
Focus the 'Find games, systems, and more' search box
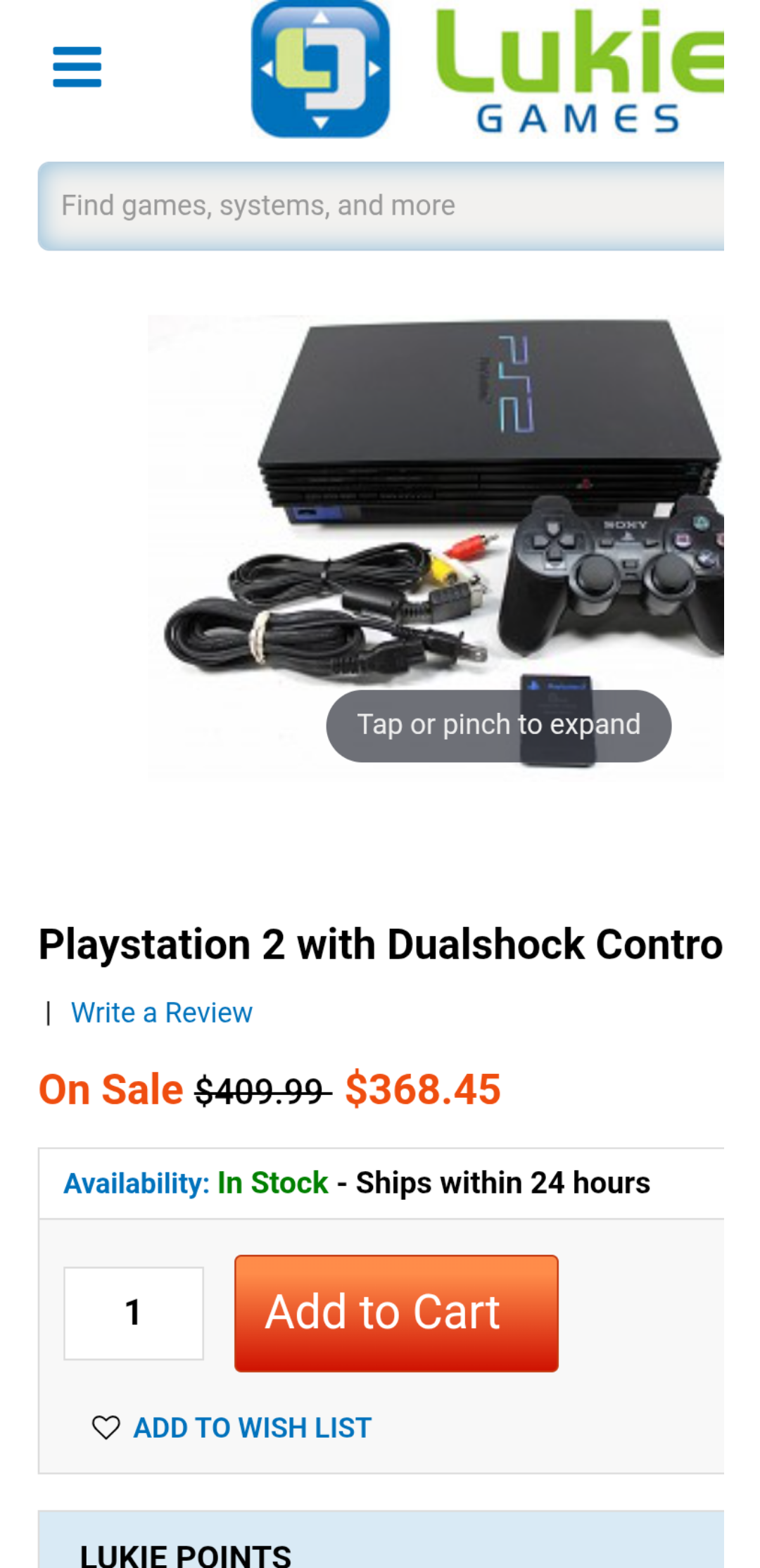380,206
